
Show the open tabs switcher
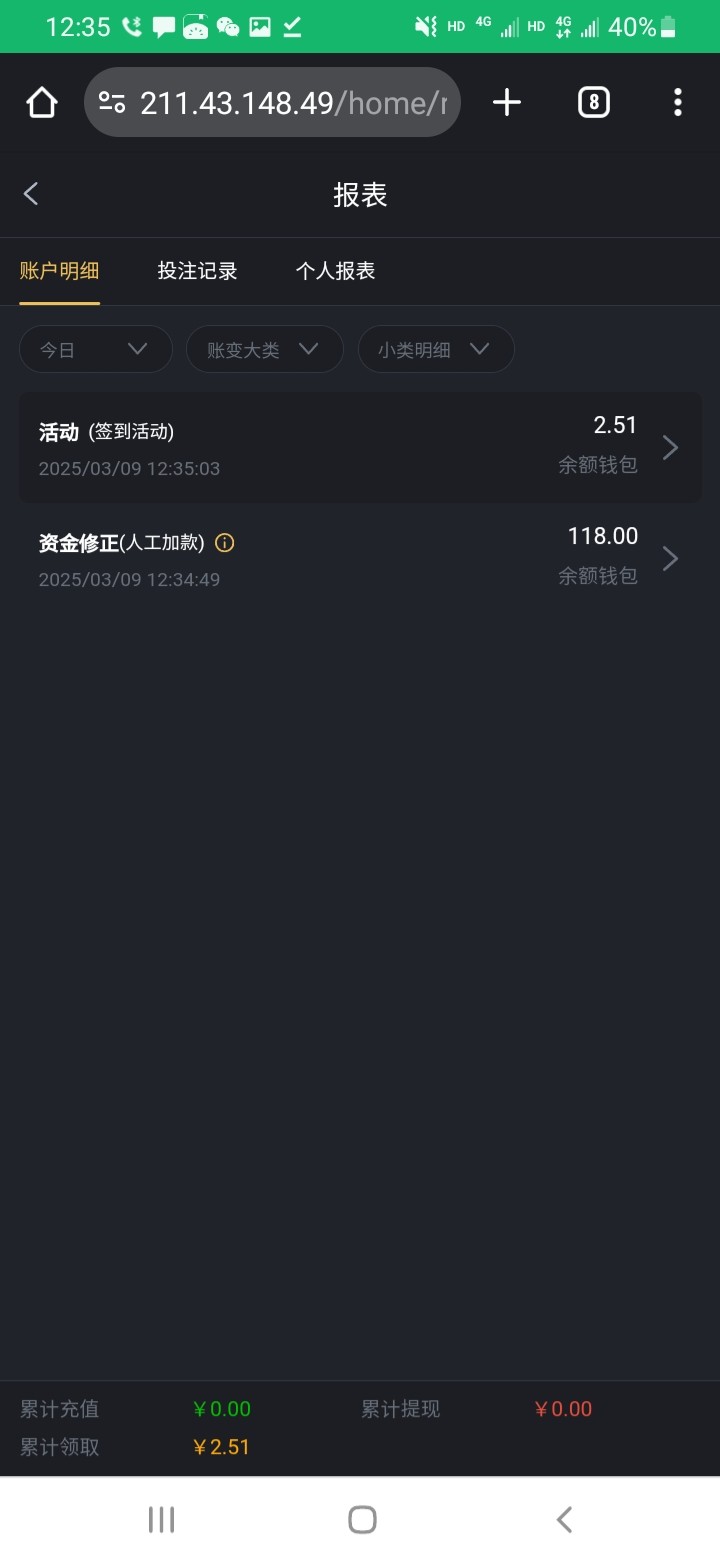click(593, 102)
